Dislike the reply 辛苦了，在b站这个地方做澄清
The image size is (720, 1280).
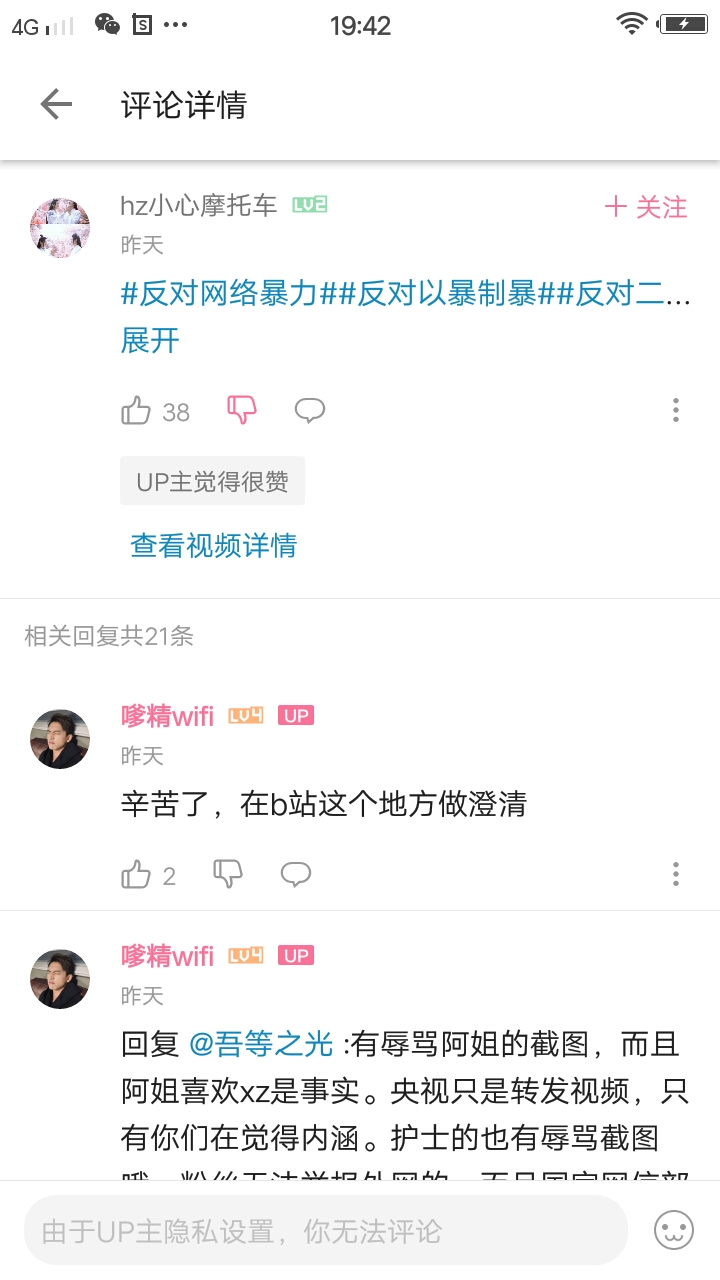(228, 874)
